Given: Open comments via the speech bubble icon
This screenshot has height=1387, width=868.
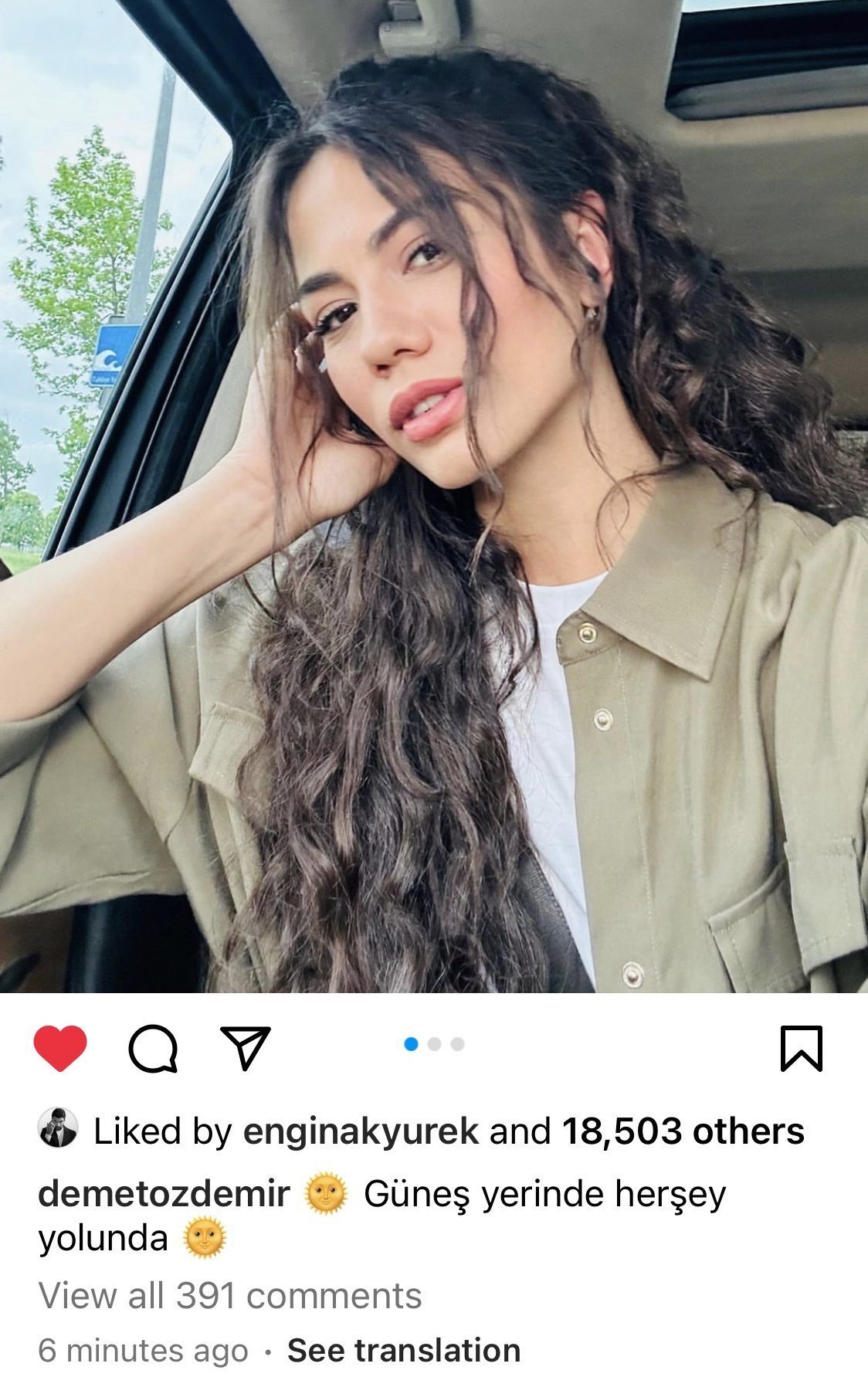Looking at the screenshot, I should [x=153, y=1049].
